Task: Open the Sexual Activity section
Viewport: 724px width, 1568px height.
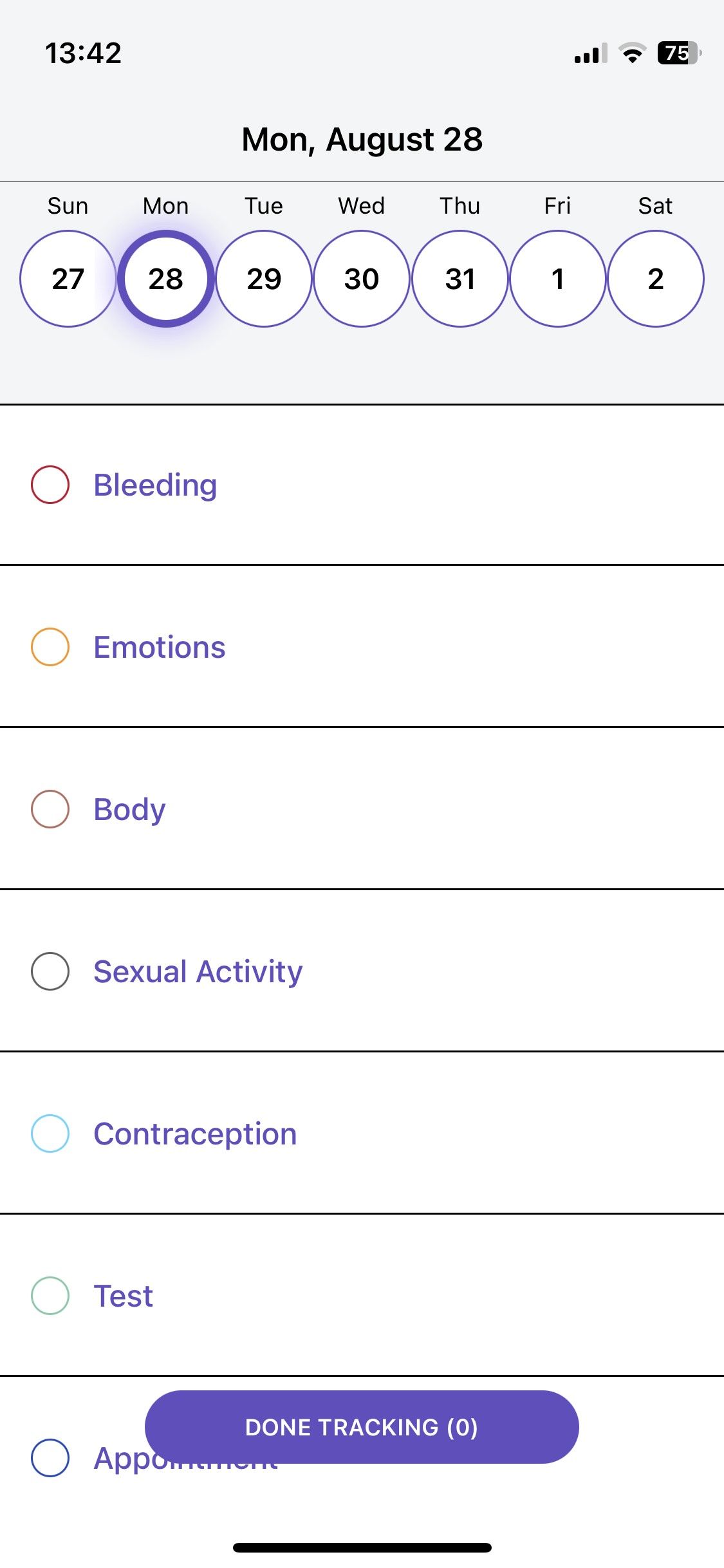Action: (197, 971)
